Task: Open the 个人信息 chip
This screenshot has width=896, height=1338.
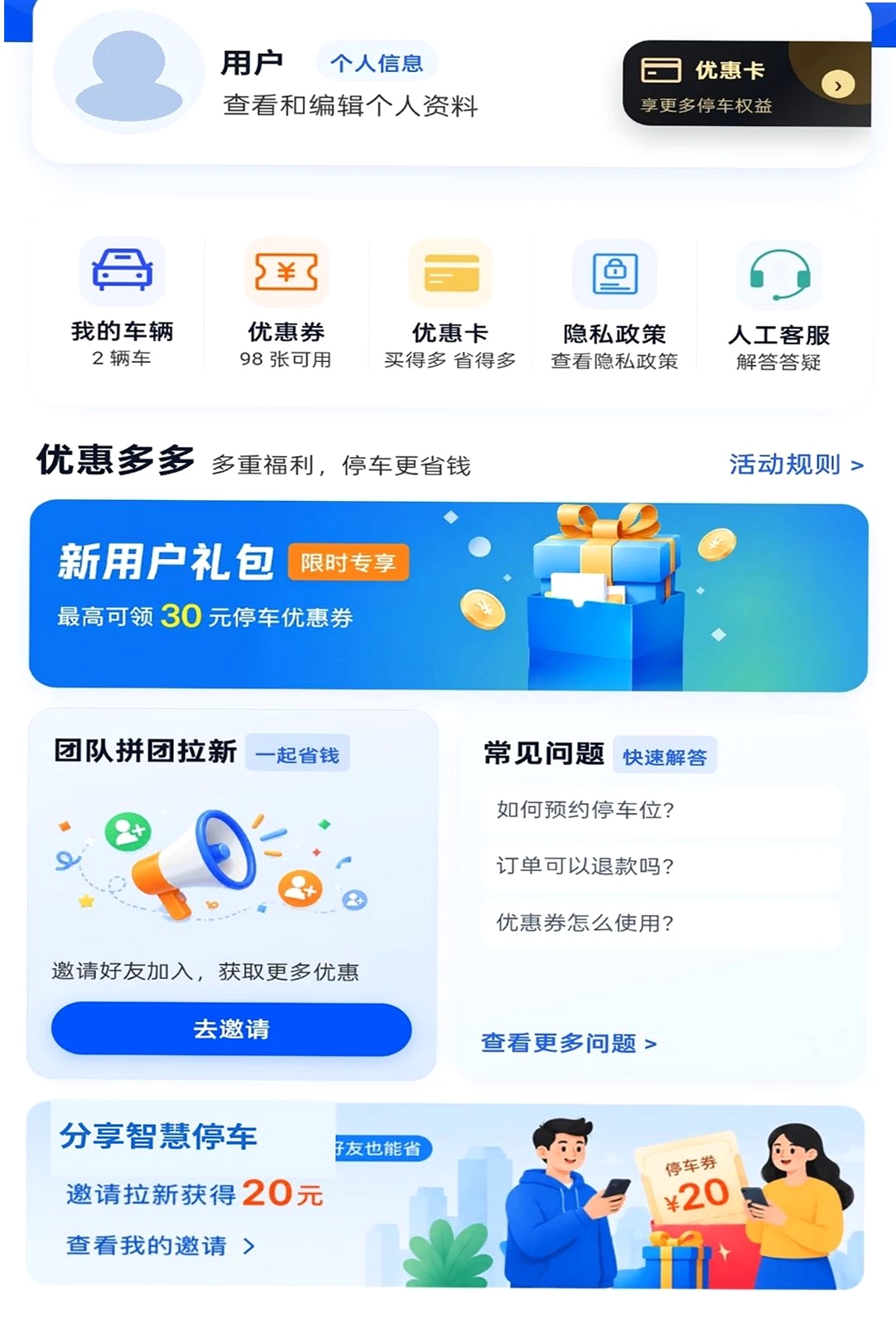Action: 377,62
